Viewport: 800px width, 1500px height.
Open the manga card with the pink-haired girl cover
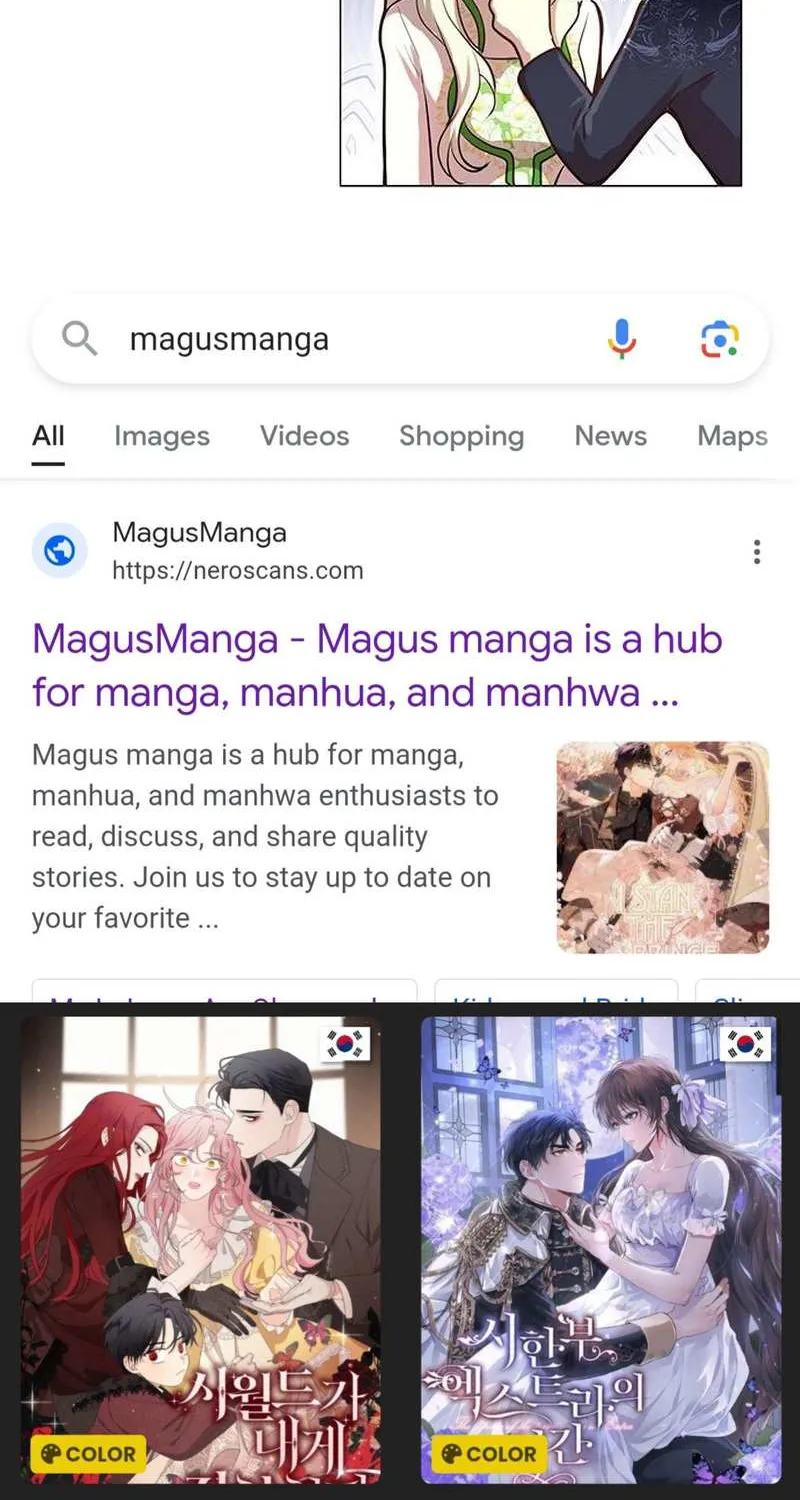(x=200, y=1250)
